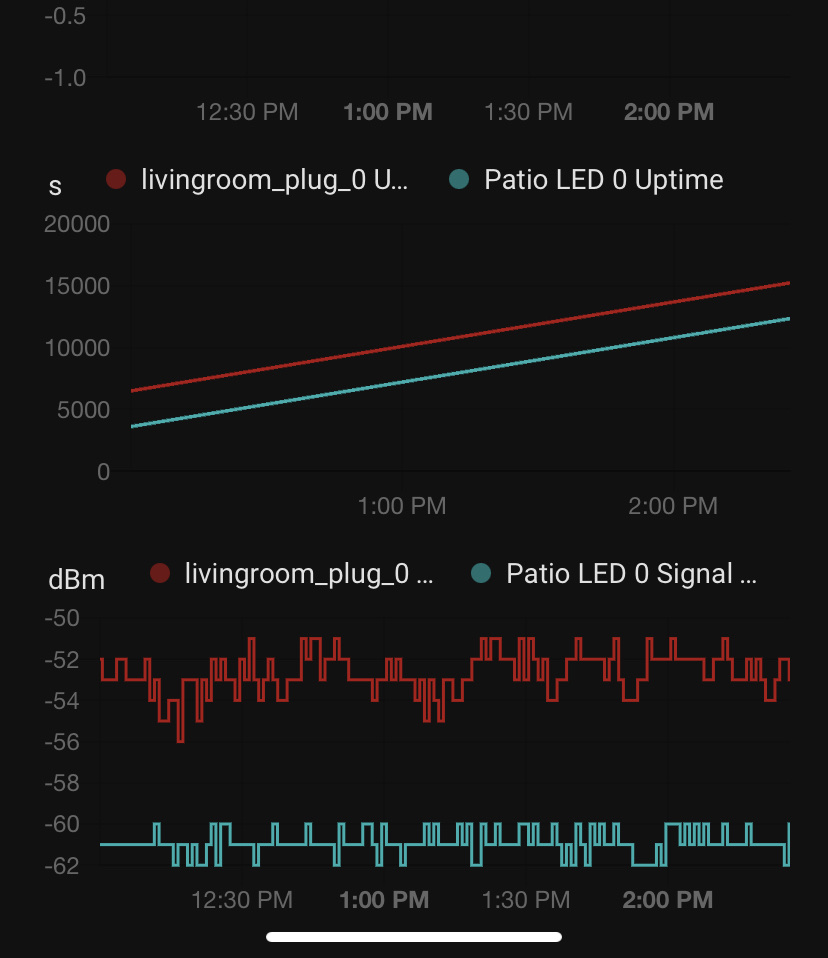Click the 12:30 PM axis label
Image resolution: width=828 pixels, height=958 pixels.
coord(246,111)
